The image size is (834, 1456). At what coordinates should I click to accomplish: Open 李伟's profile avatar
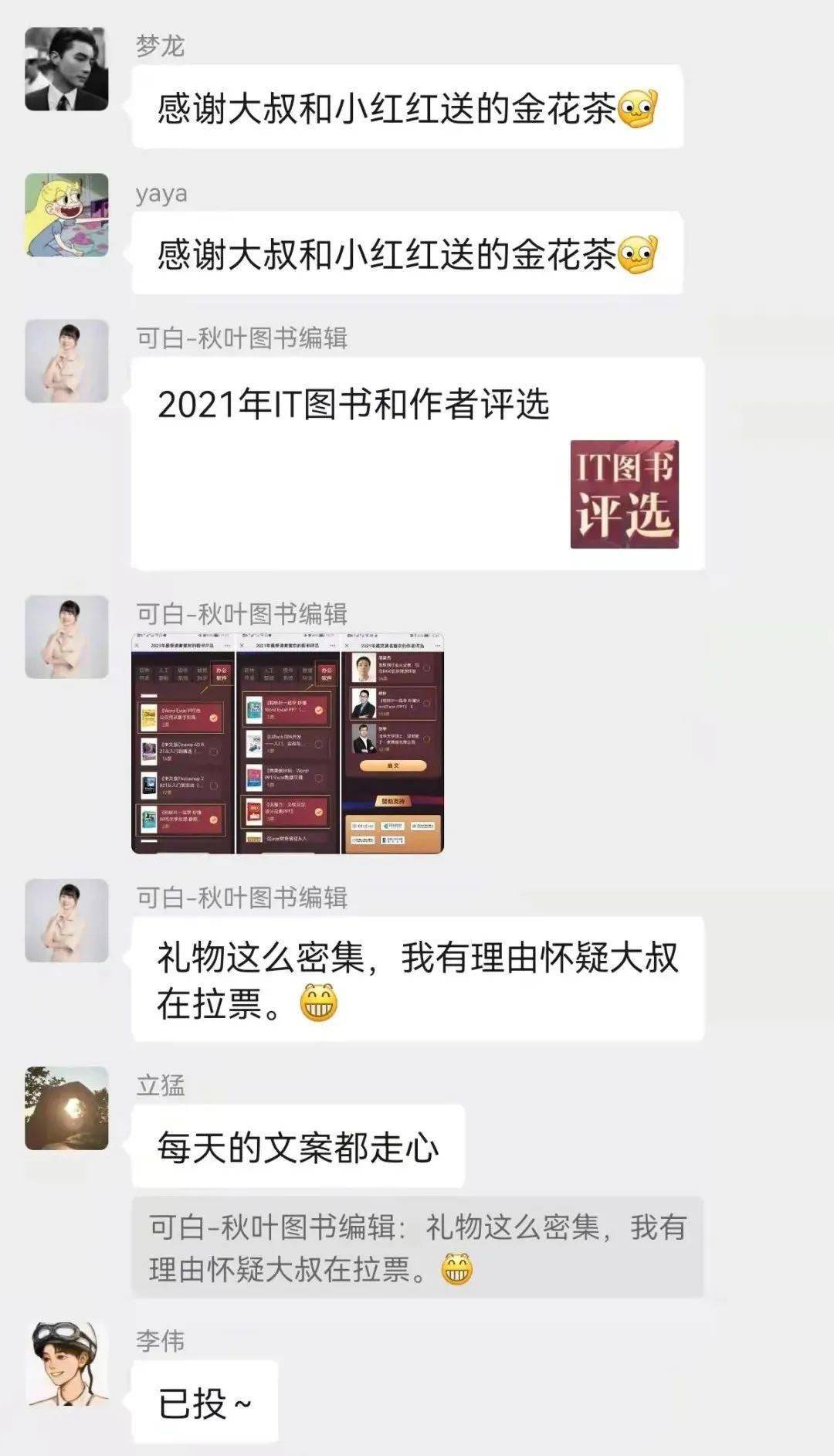pos(66,1364)
